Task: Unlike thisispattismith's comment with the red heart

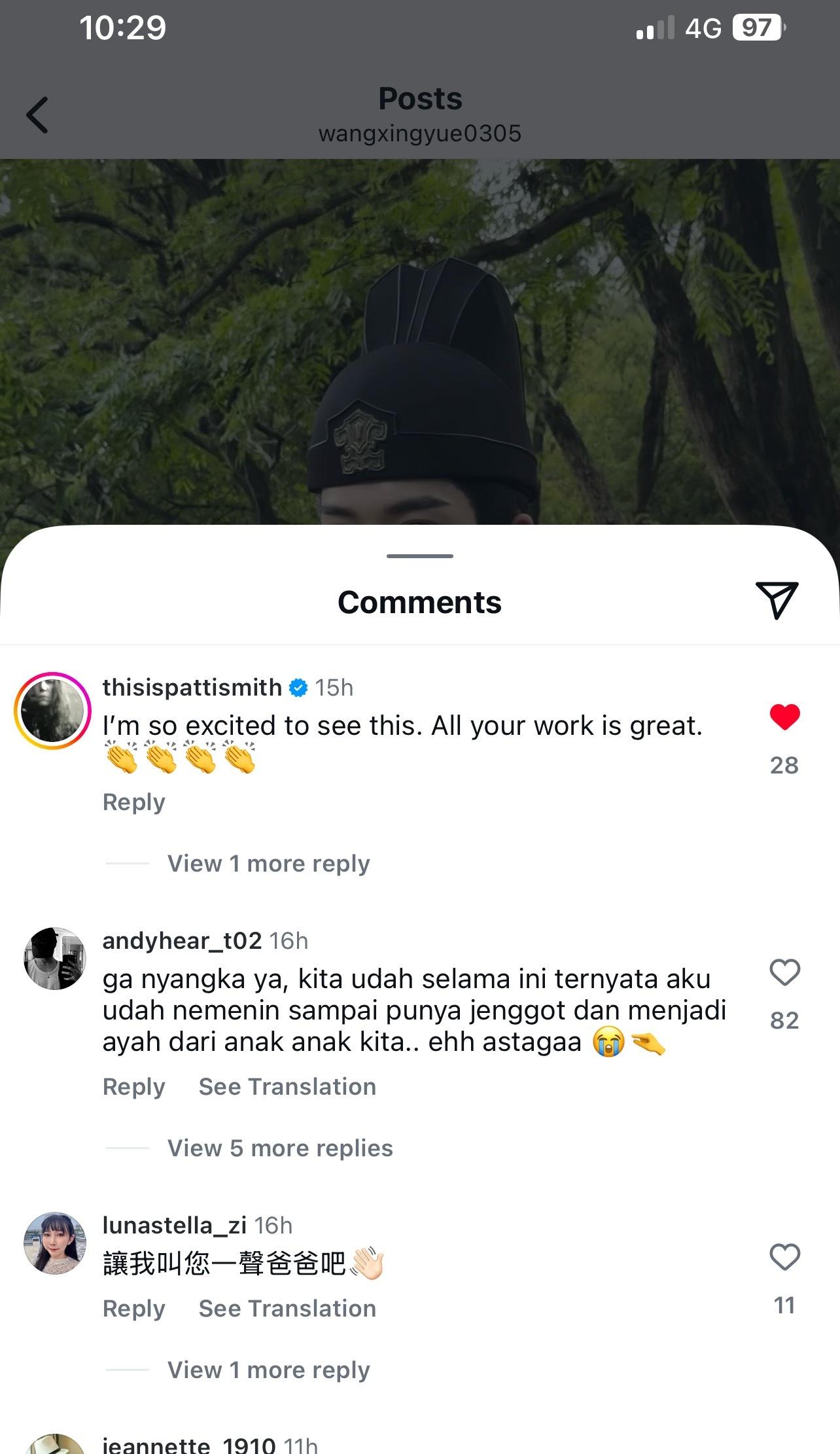Action: pyautogui.click(x=784, y=717)
